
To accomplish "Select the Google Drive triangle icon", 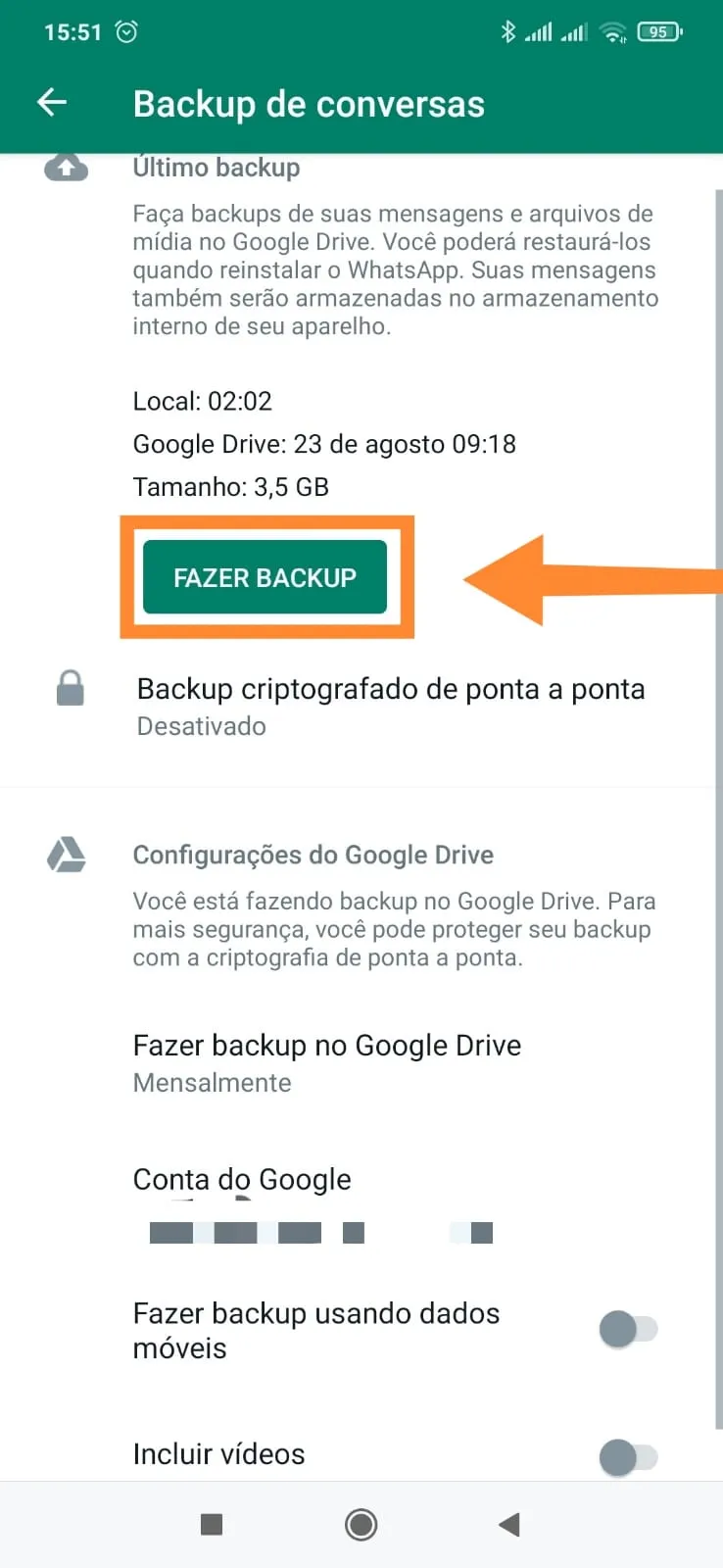I will 67,855.
